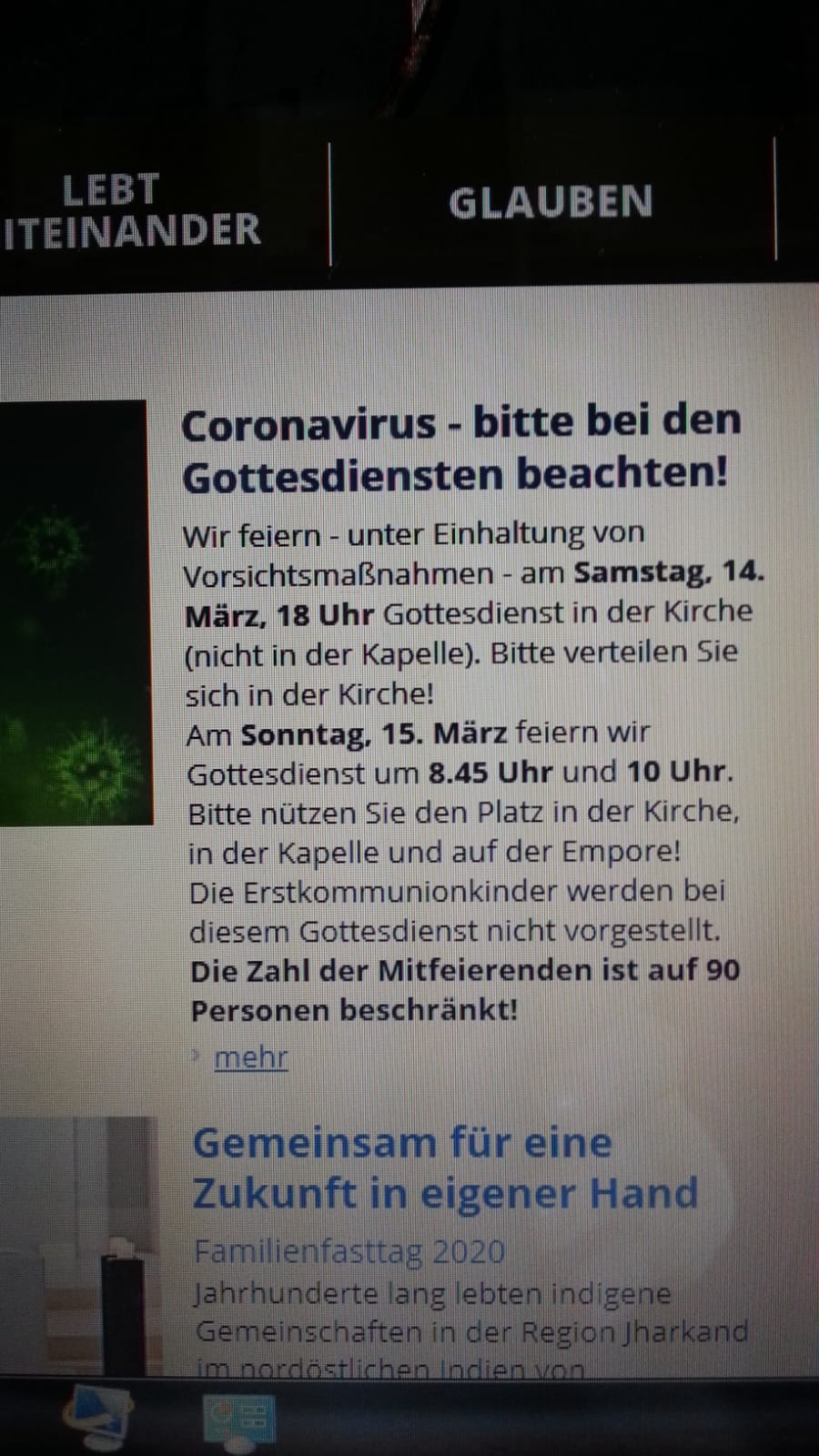This screenshot has width=819, height=1456.
Task: Open the GLAUBEN menu item
Action: [x=551, y=202]
